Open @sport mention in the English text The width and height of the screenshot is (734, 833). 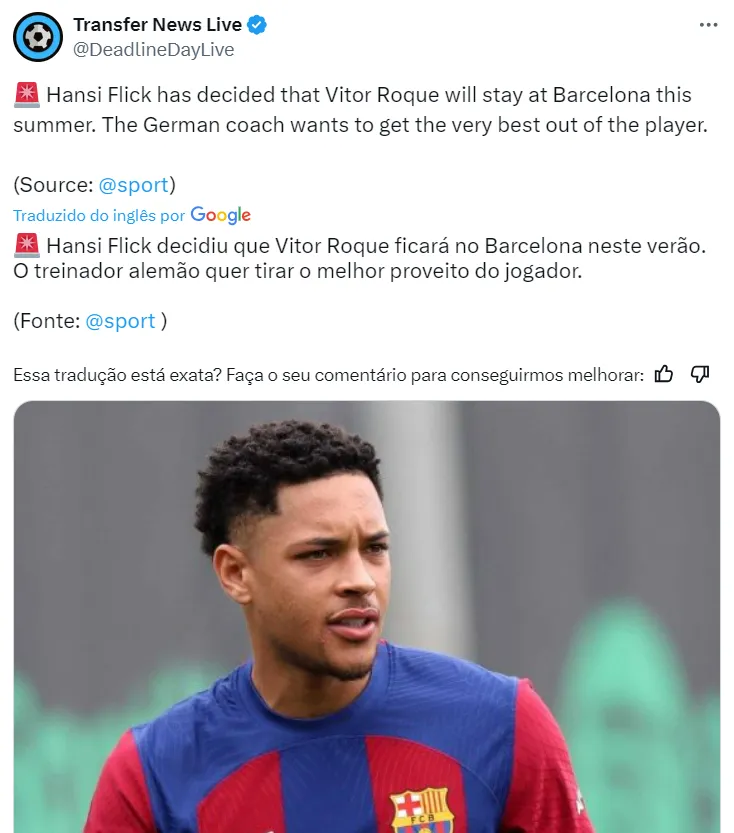(133, 186)
